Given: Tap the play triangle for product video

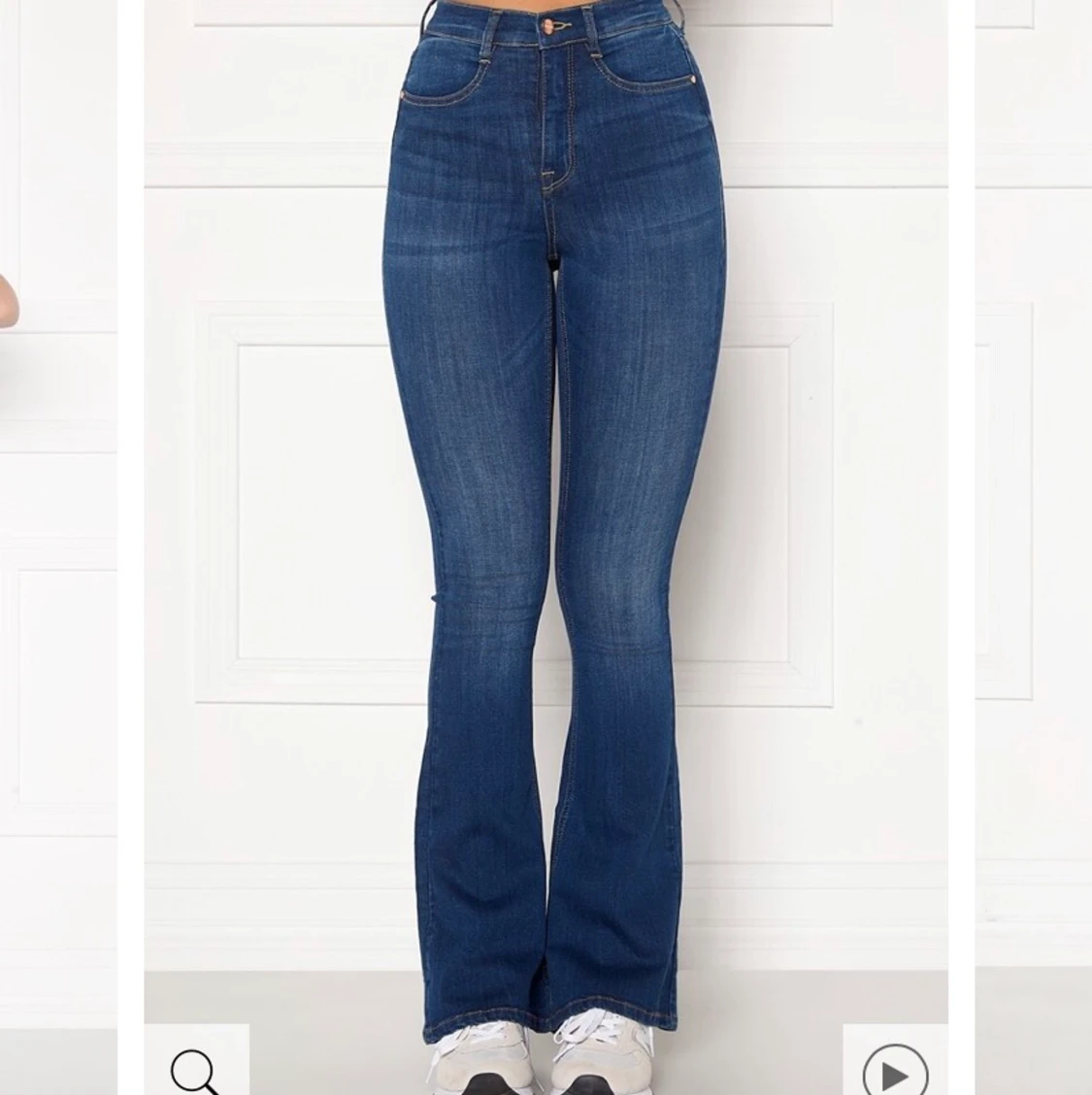Looking at the screenshot, I should 894,1073.
